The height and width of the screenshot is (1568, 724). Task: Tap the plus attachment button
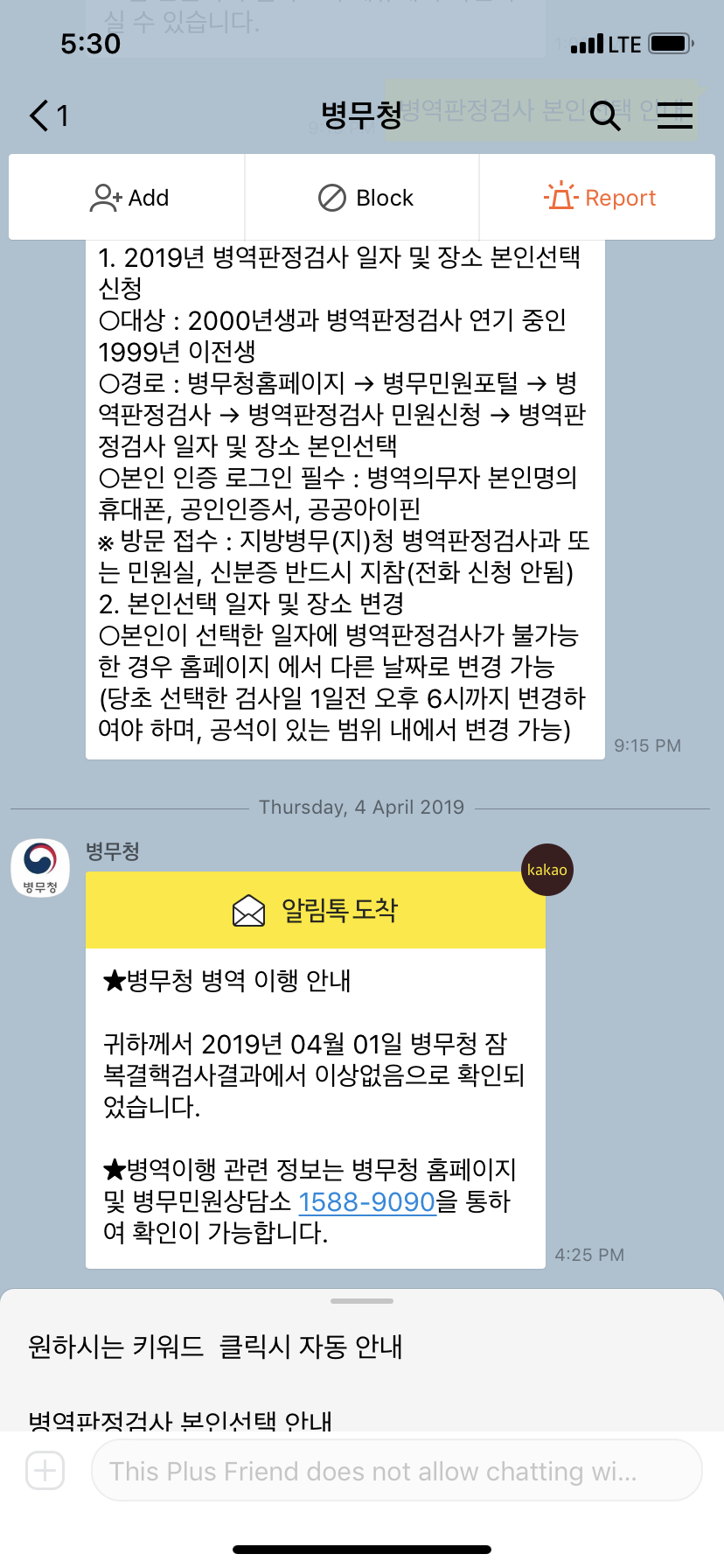45,1471
